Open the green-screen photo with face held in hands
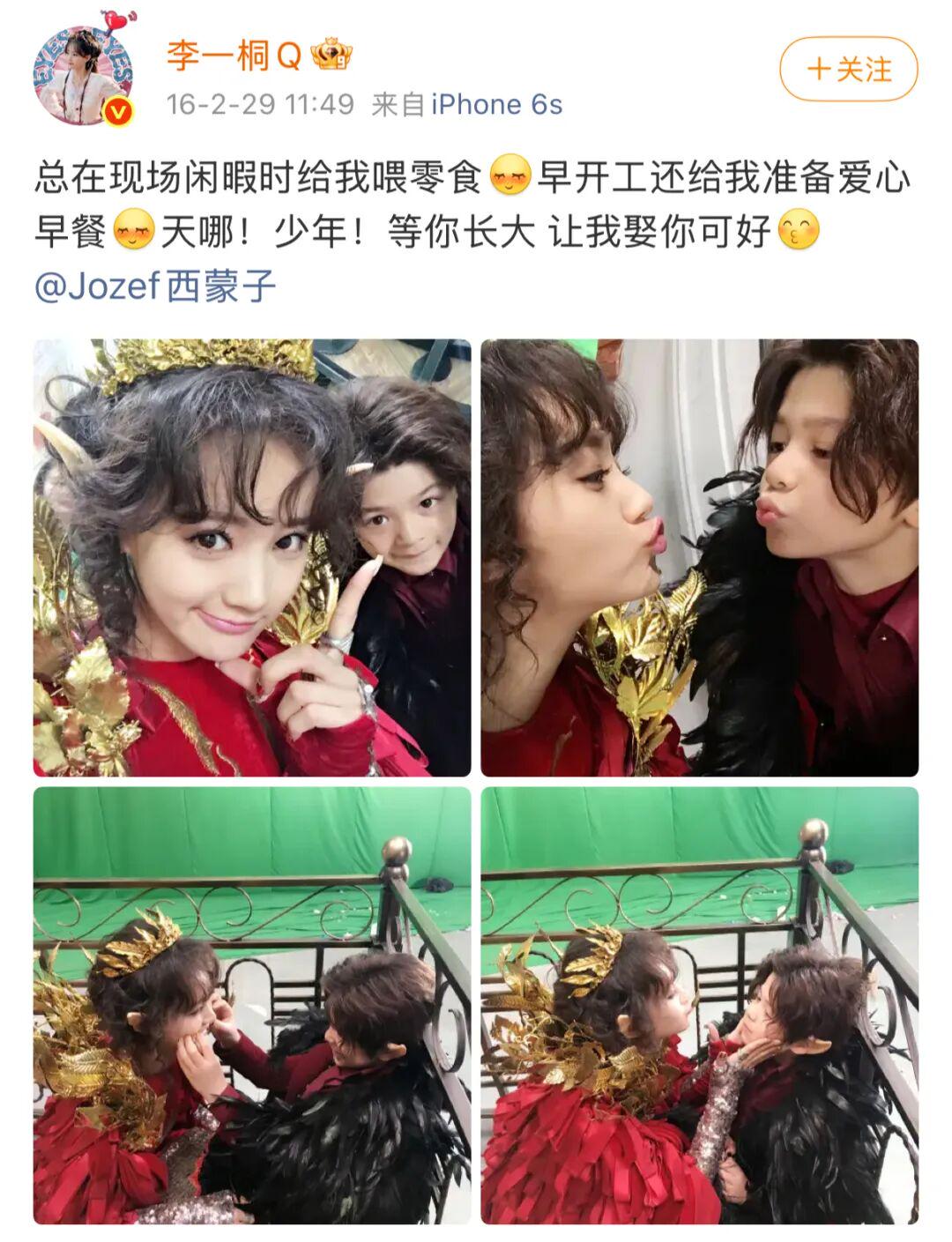Image resolution: width=952 pixels, height=1242 pixels. [x=699, y=1005]
